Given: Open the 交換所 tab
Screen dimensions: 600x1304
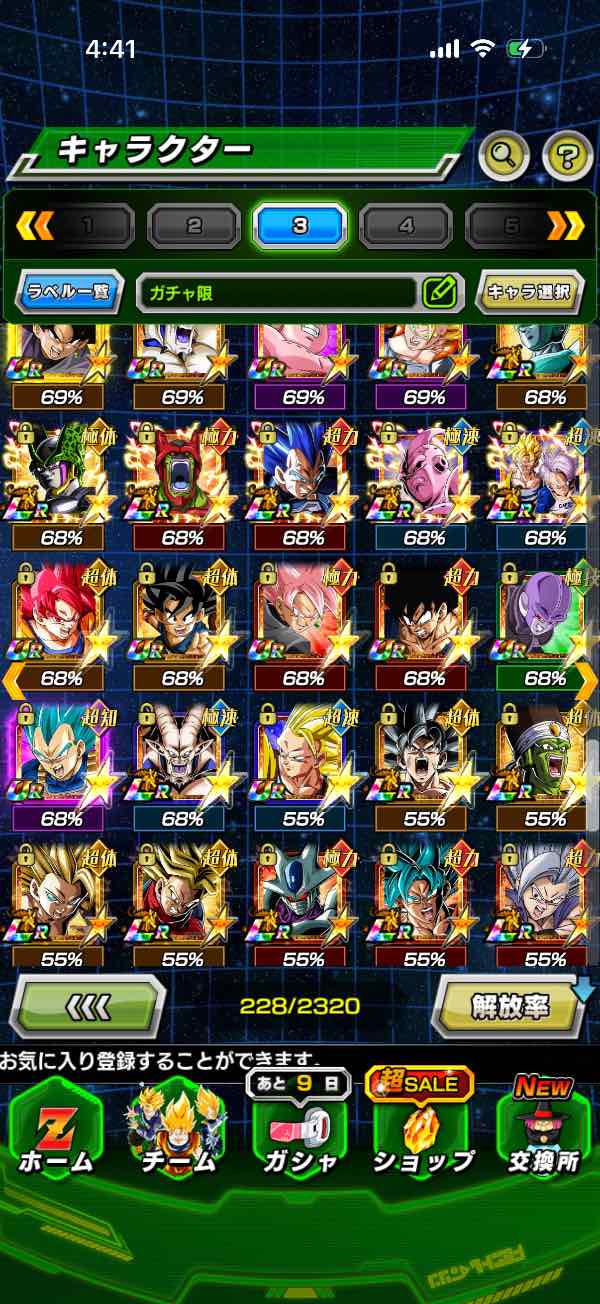Looking at the screenshot, I should click(543, 1130).
